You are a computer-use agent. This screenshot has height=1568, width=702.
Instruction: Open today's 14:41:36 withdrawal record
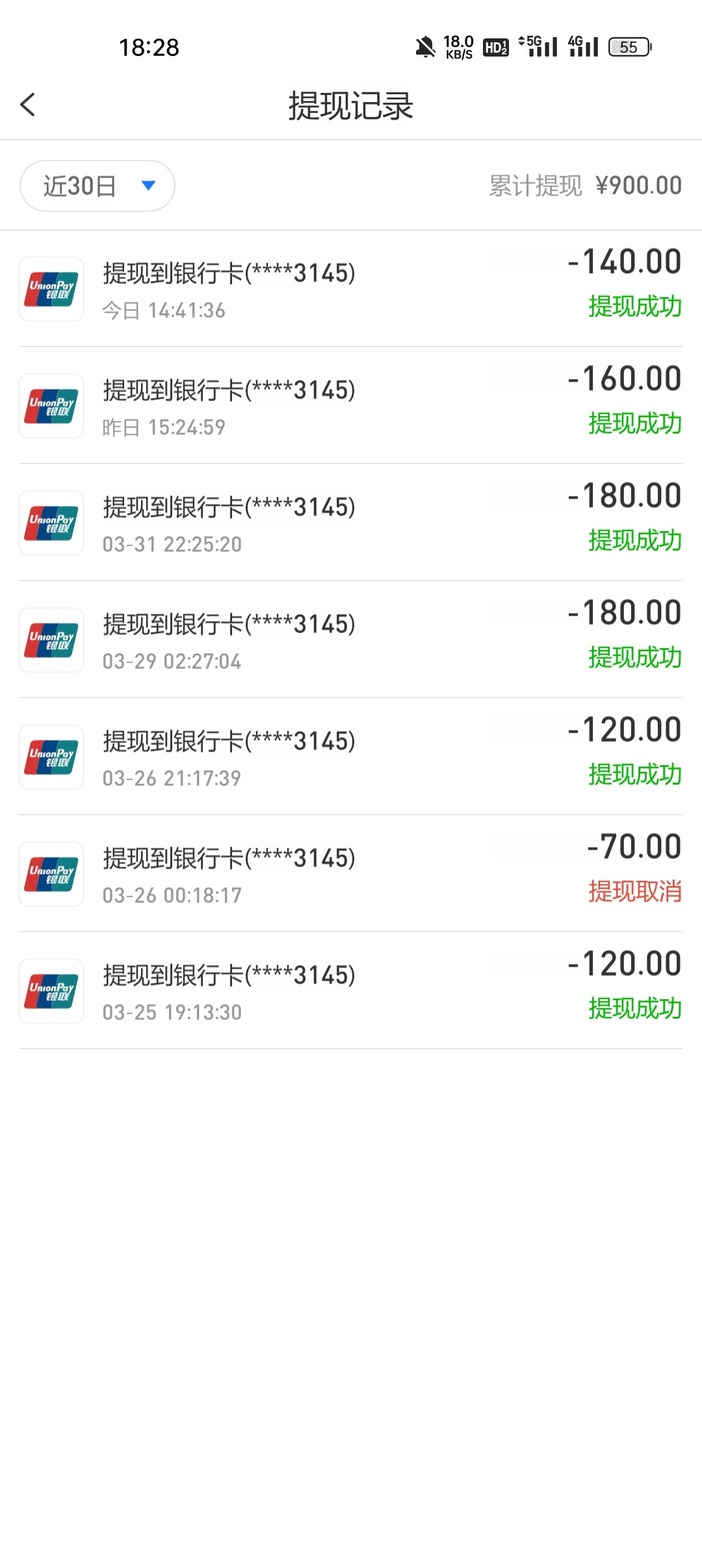(x=351, y=289)
